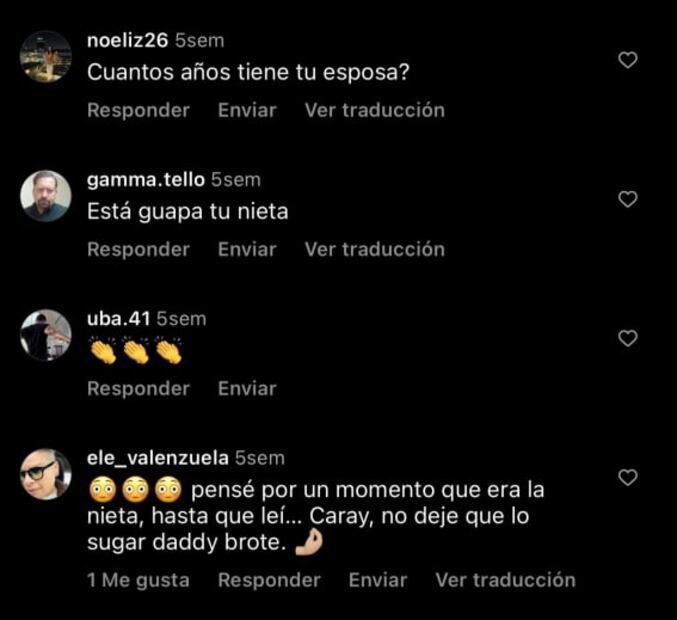The height and width of the screenshot is (620, 677).
Task: Like gamma.tello's comment
Action: click(628, 199)
